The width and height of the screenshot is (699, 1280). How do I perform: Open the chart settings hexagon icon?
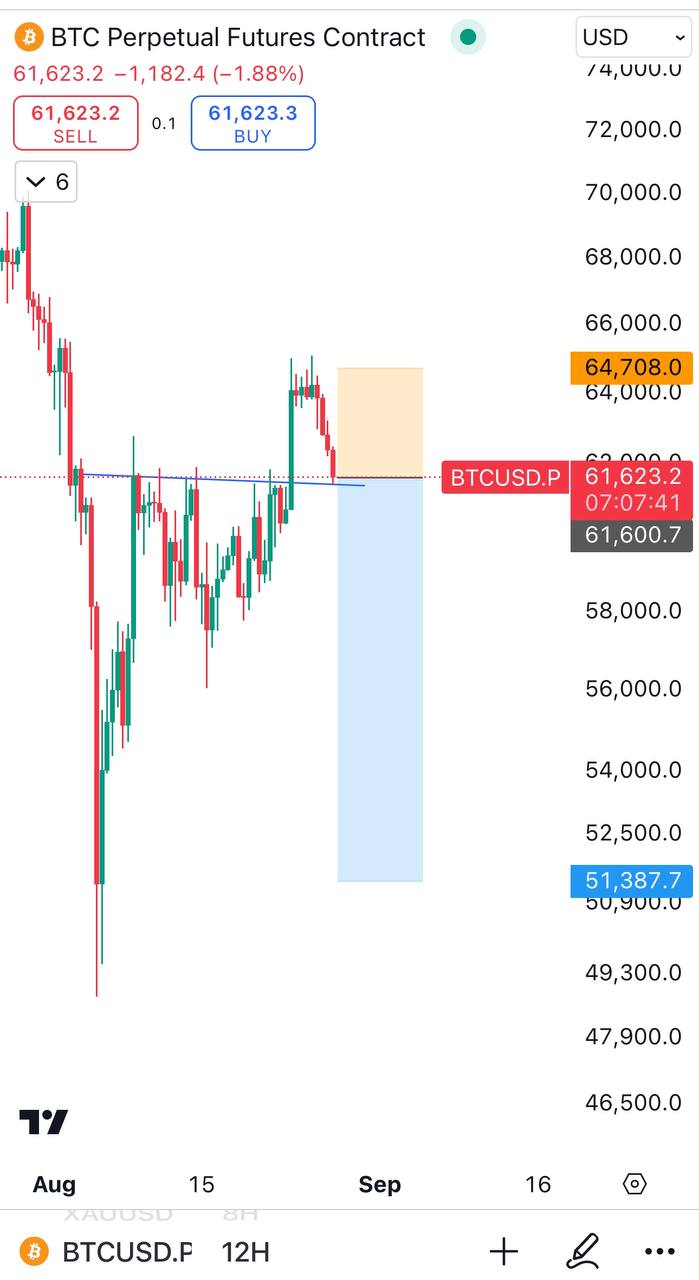(635, 1184)
